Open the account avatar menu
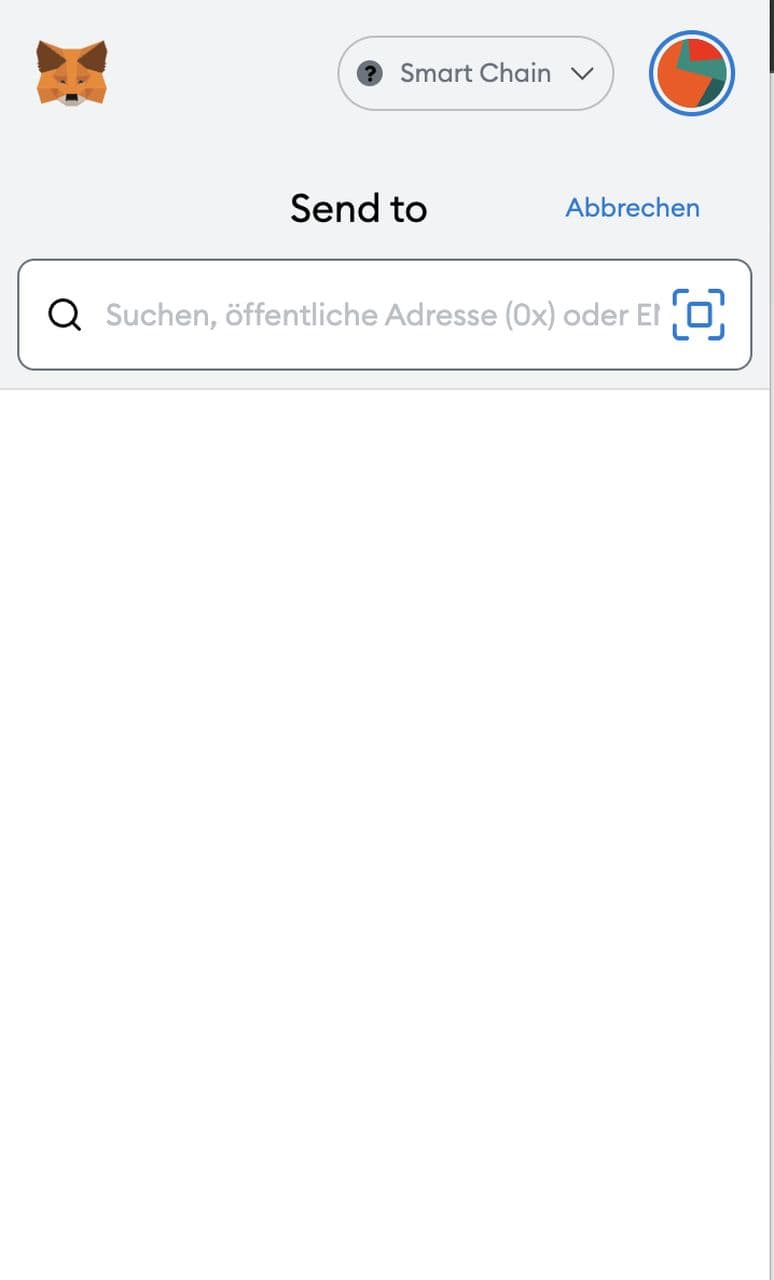Screen dimensions: 774x1280 pyautogui.click(x=692, y=73)
